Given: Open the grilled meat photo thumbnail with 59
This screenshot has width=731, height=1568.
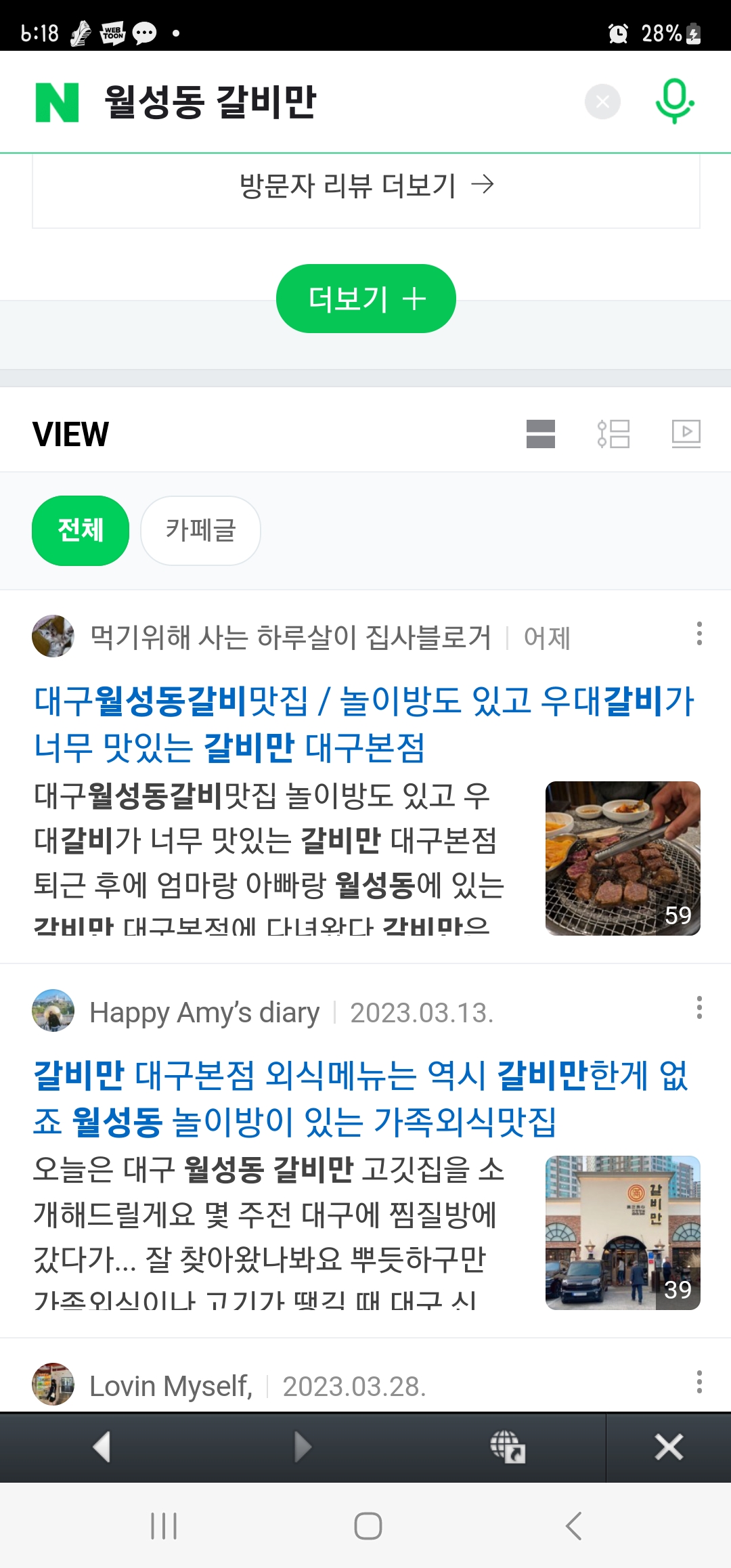Looking at the screenshot, I should point(623,858).
